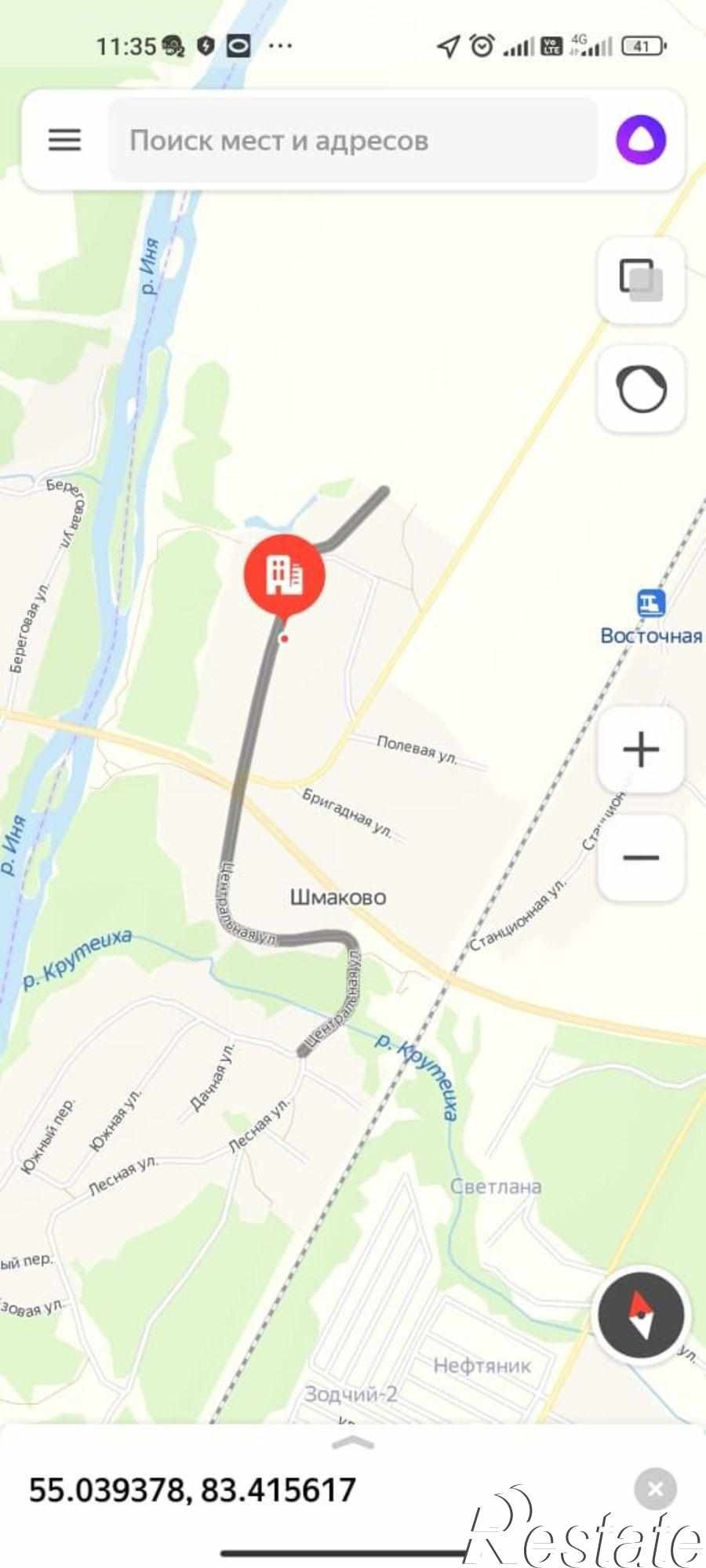Open the Восточная railway station marker

tap(651, 603)
